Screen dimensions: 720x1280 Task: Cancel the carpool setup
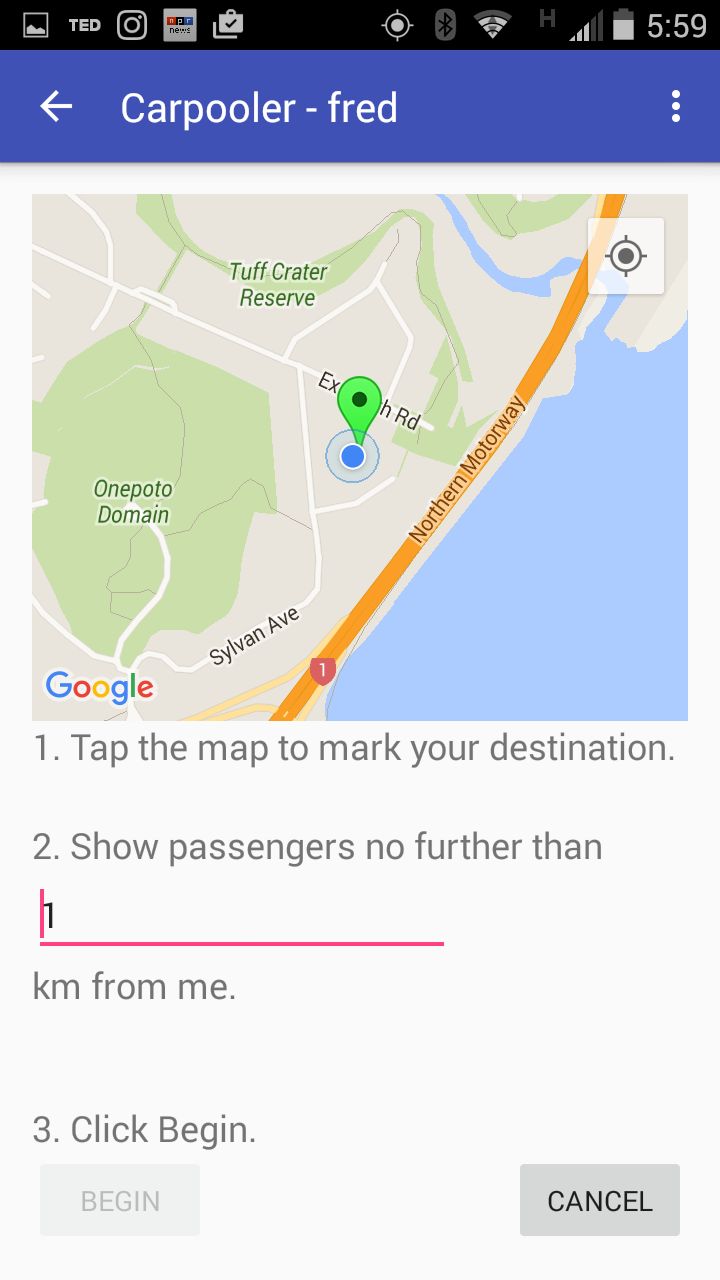click(x=599, y=1200)
